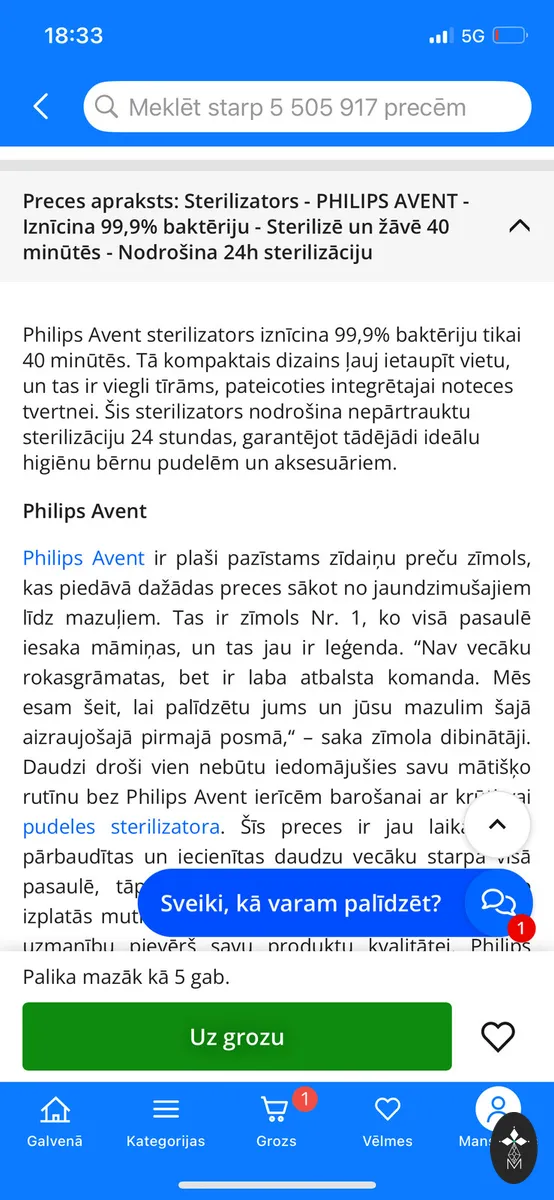The image size is (554, 1200).
Task: Save the product with the heart icon
Action: pos(498,1037)
